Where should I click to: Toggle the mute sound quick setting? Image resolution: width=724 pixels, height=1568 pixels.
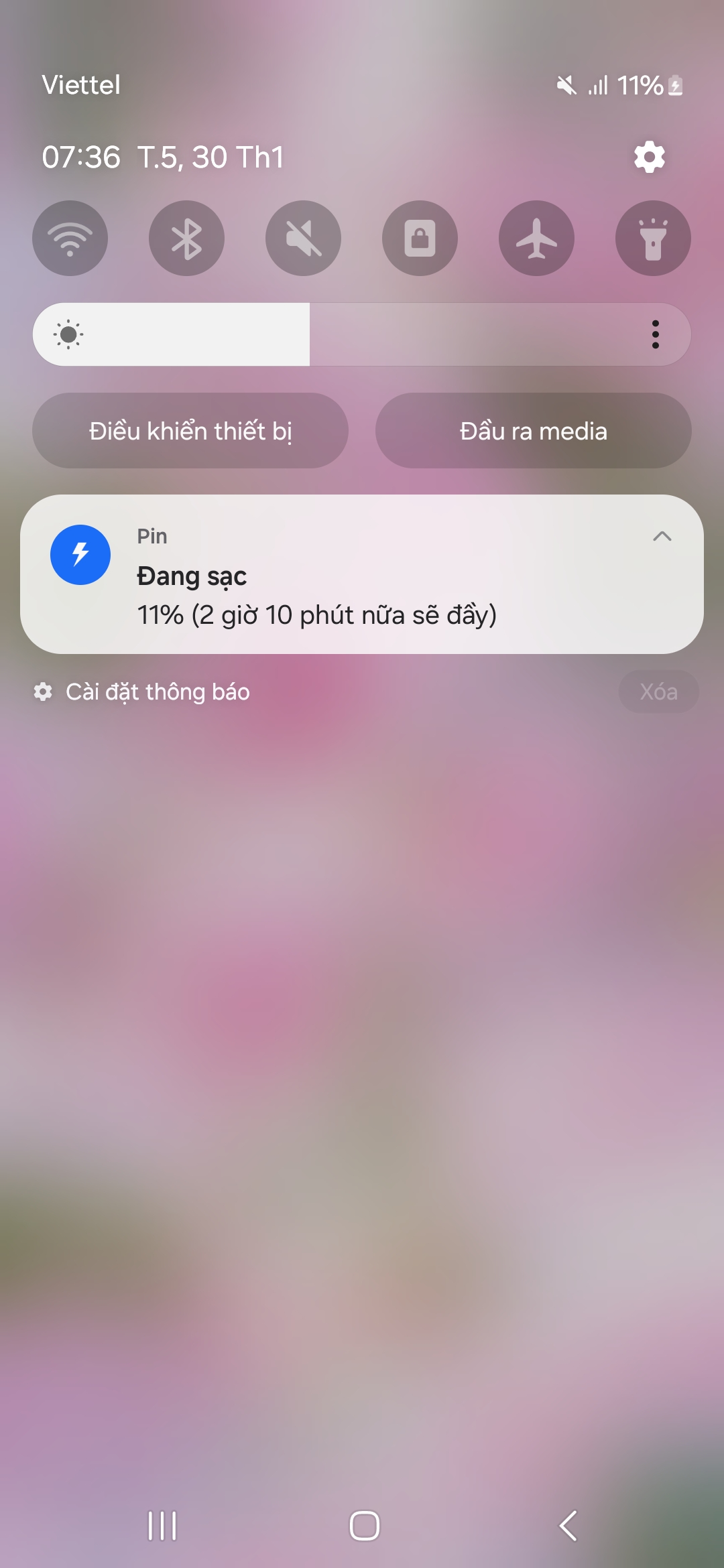(x=303, y=239)
